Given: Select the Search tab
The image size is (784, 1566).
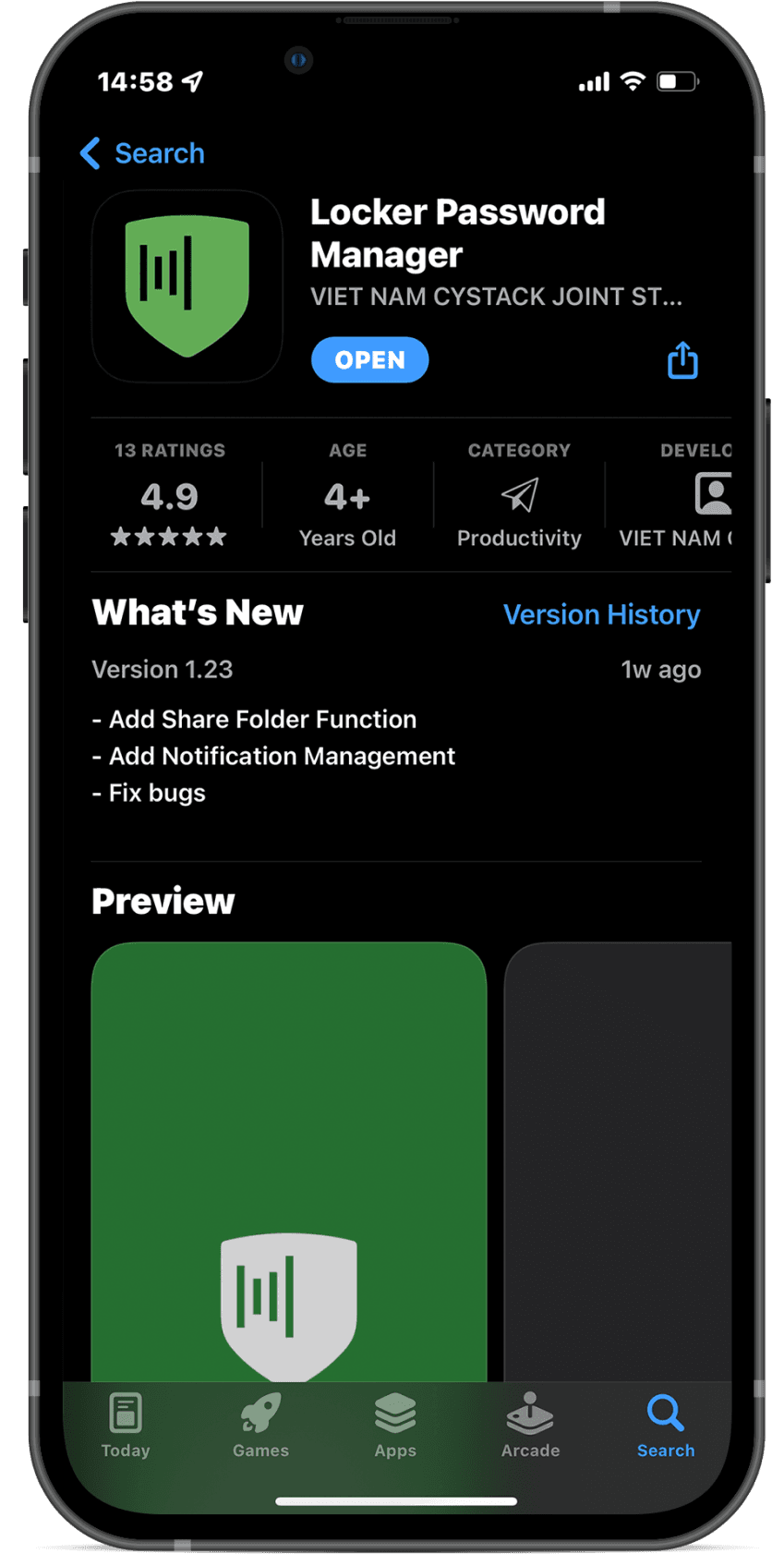Looking at the screenshot, I should (665, 1425).
